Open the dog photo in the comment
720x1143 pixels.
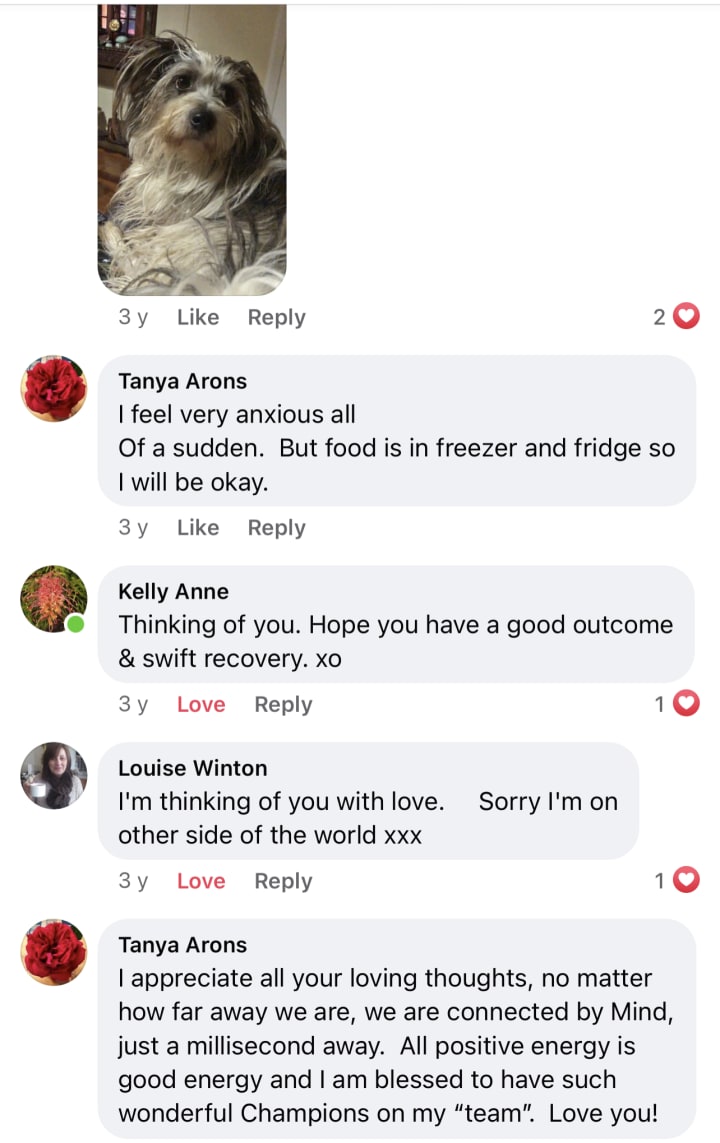click(x=192, y=150)
